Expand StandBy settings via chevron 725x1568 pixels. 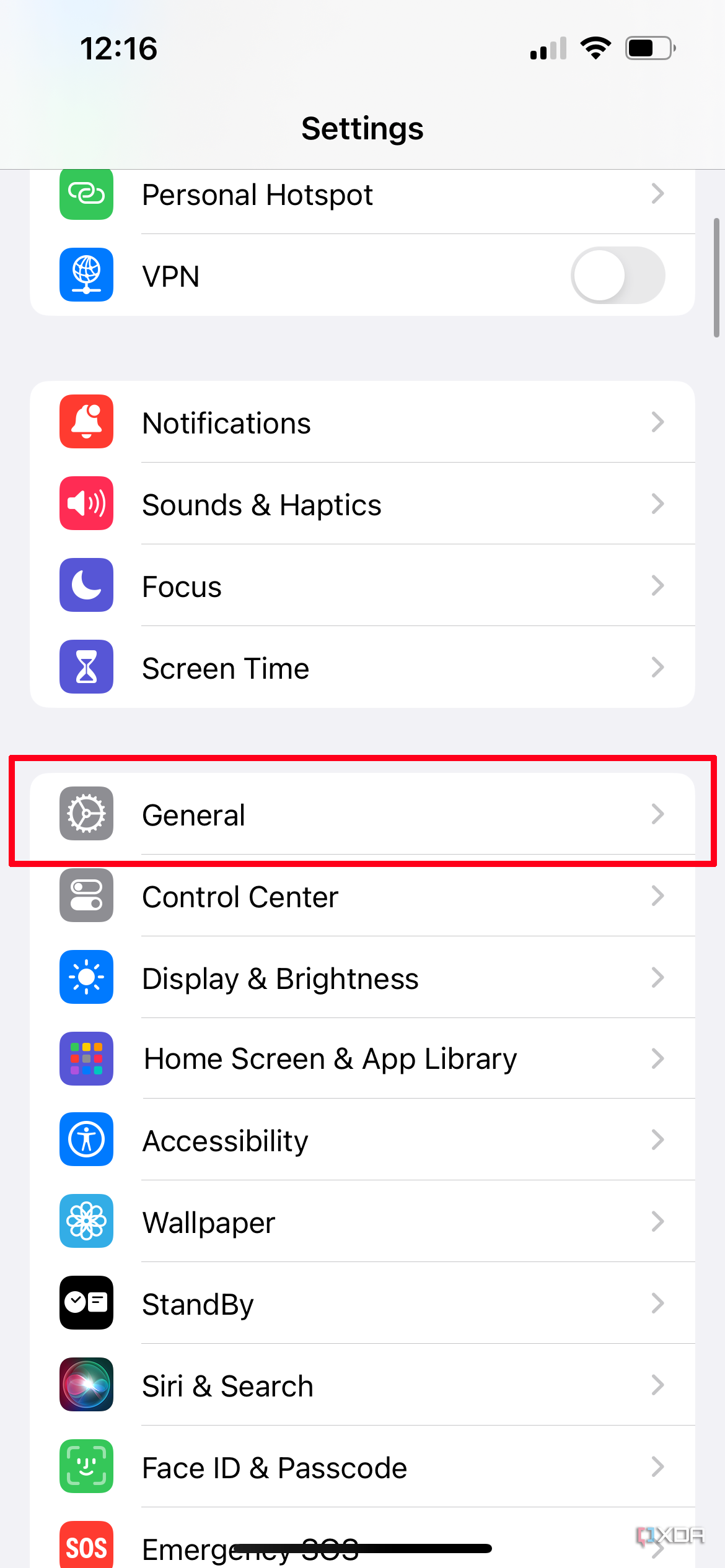click(658, 1304)
